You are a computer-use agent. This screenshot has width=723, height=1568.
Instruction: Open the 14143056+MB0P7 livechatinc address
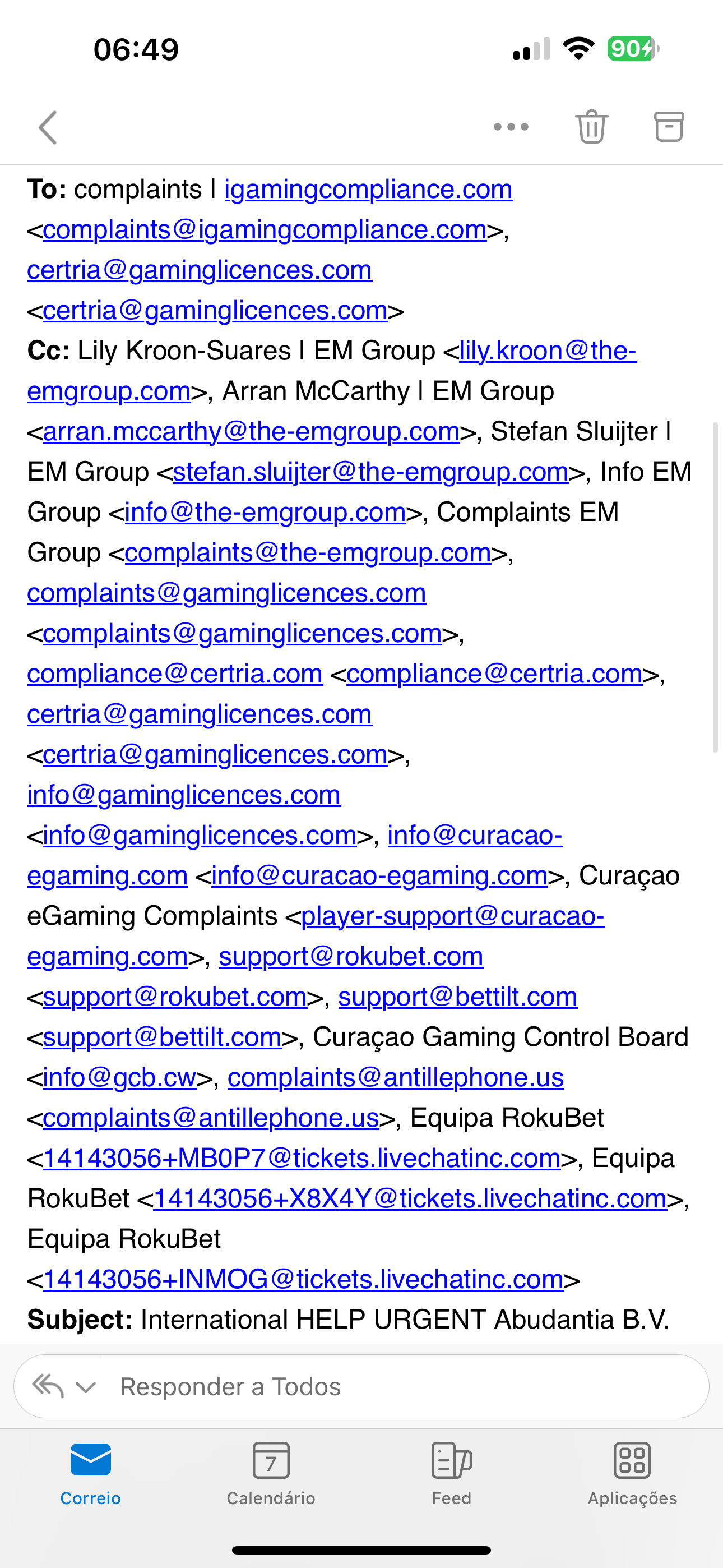coord(302,1159)
